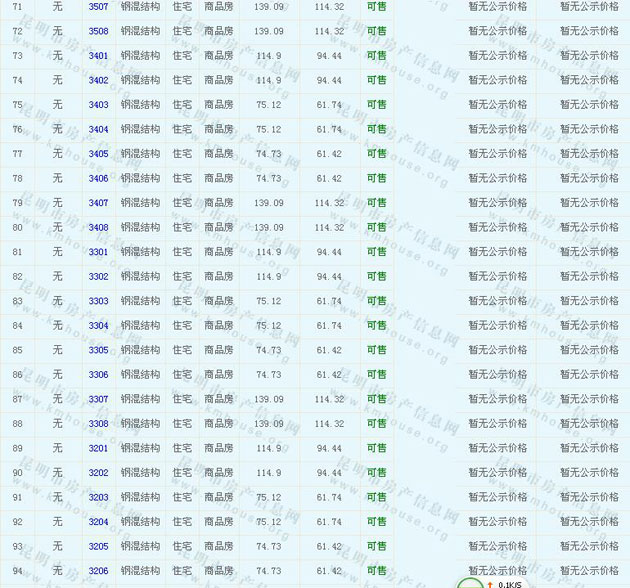
Task: View room 3303 details
Action: pos(98,301)
